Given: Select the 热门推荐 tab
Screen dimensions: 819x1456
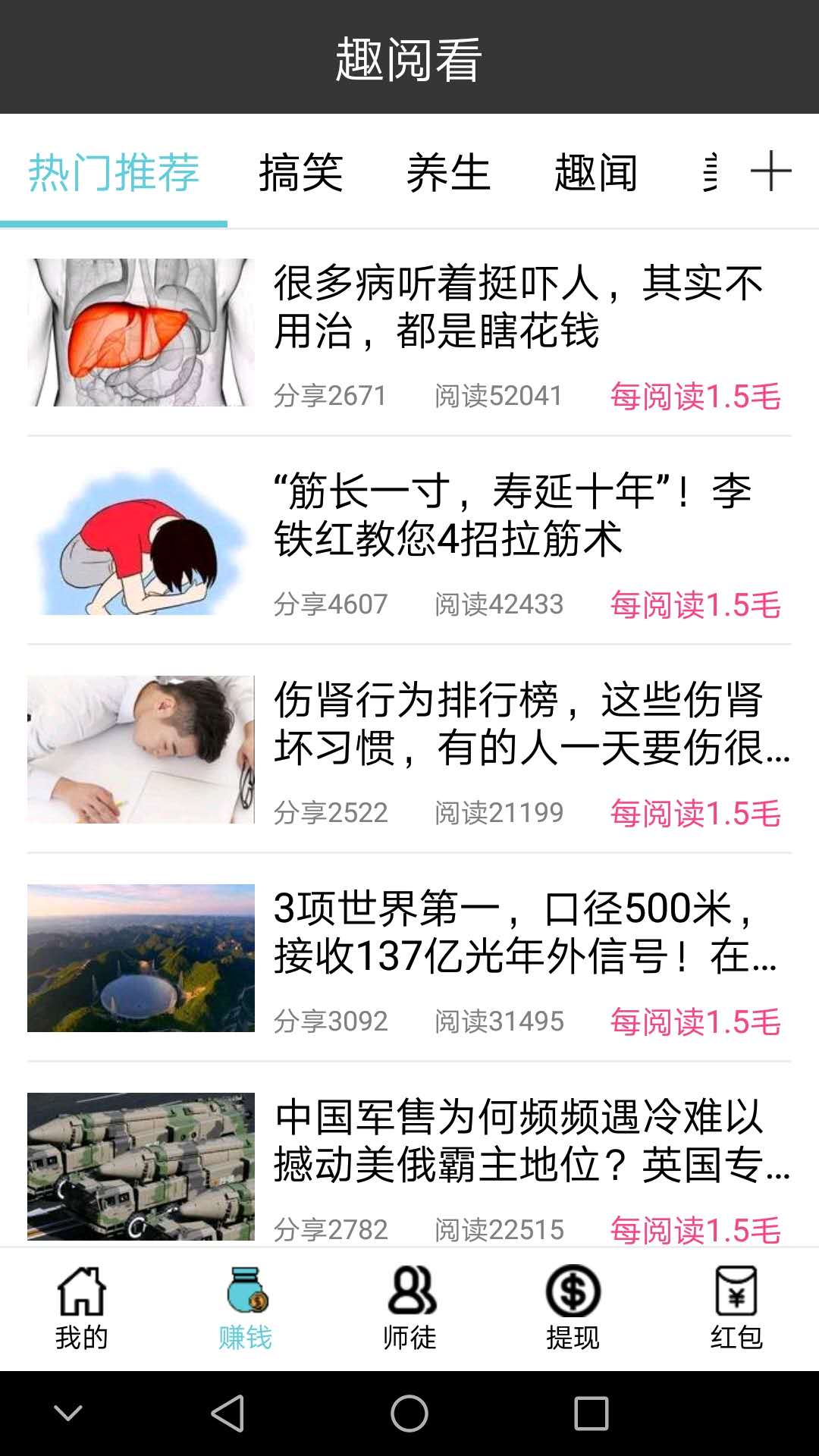Looking at the screenshot, I should coord(114,173).
